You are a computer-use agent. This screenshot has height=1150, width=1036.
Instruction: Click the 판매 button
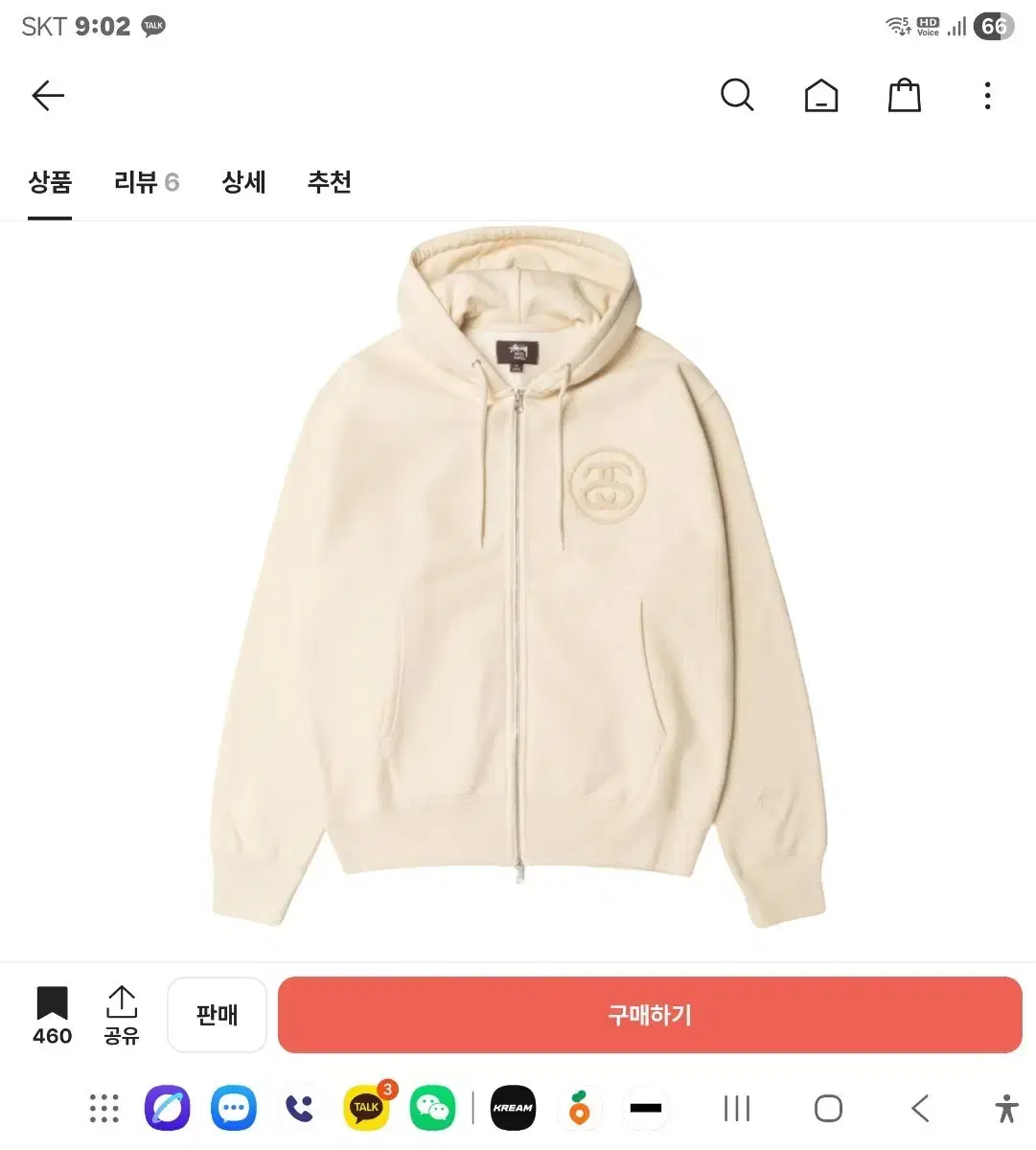[x=217, y=1015]
